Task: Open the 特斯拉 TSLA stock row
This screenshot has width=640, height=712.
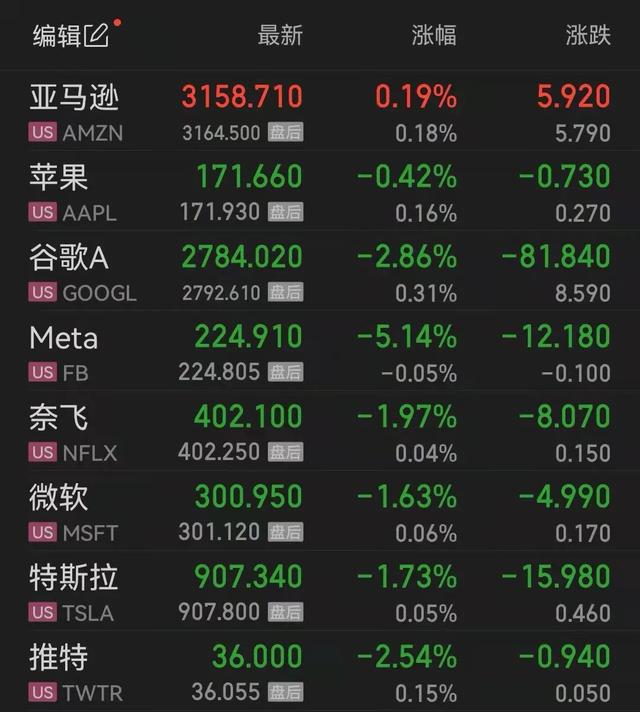Action: [75, 591]
